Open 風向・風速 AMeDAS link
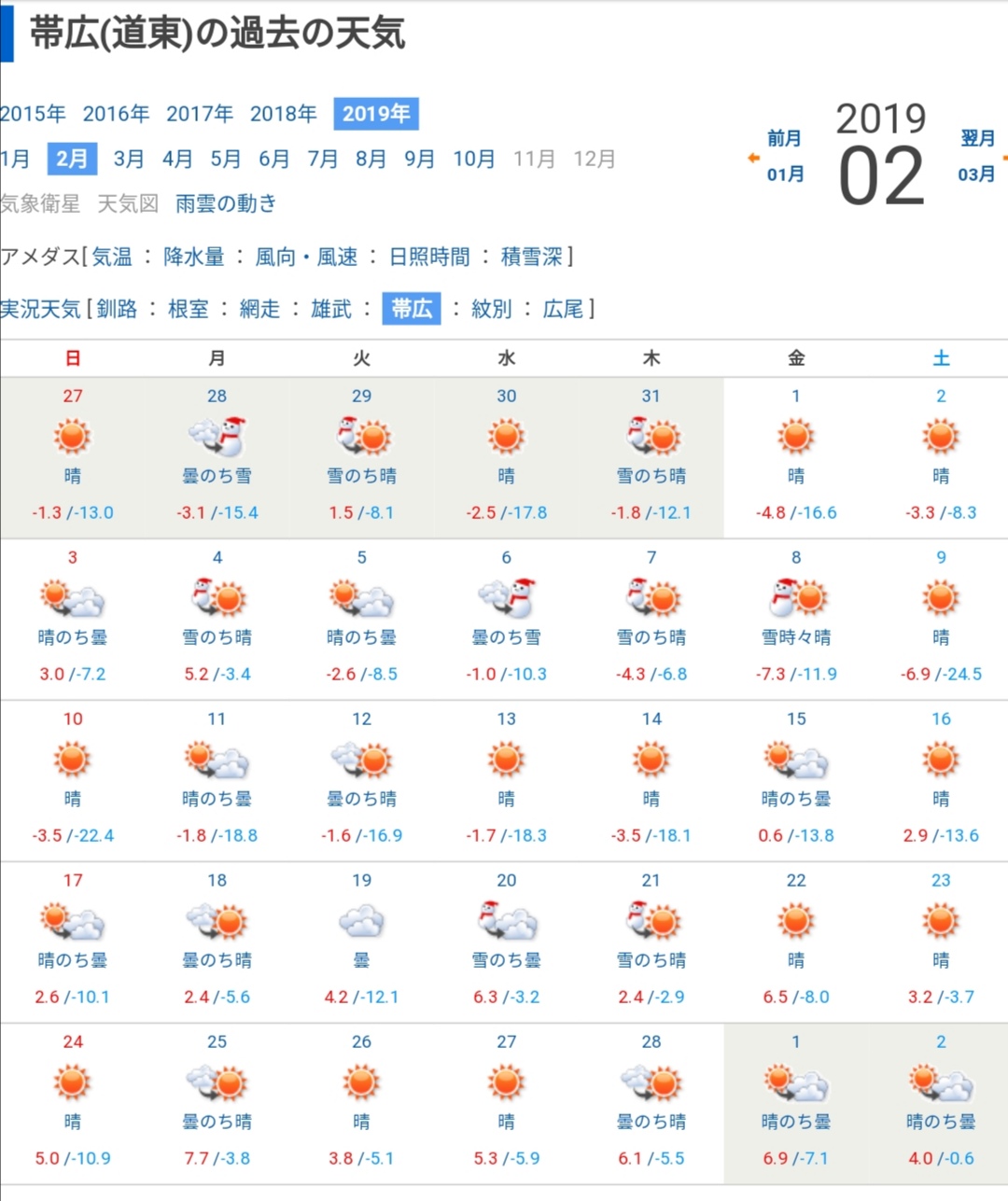Screen dimensions: 1008x1201 point(306,257)
